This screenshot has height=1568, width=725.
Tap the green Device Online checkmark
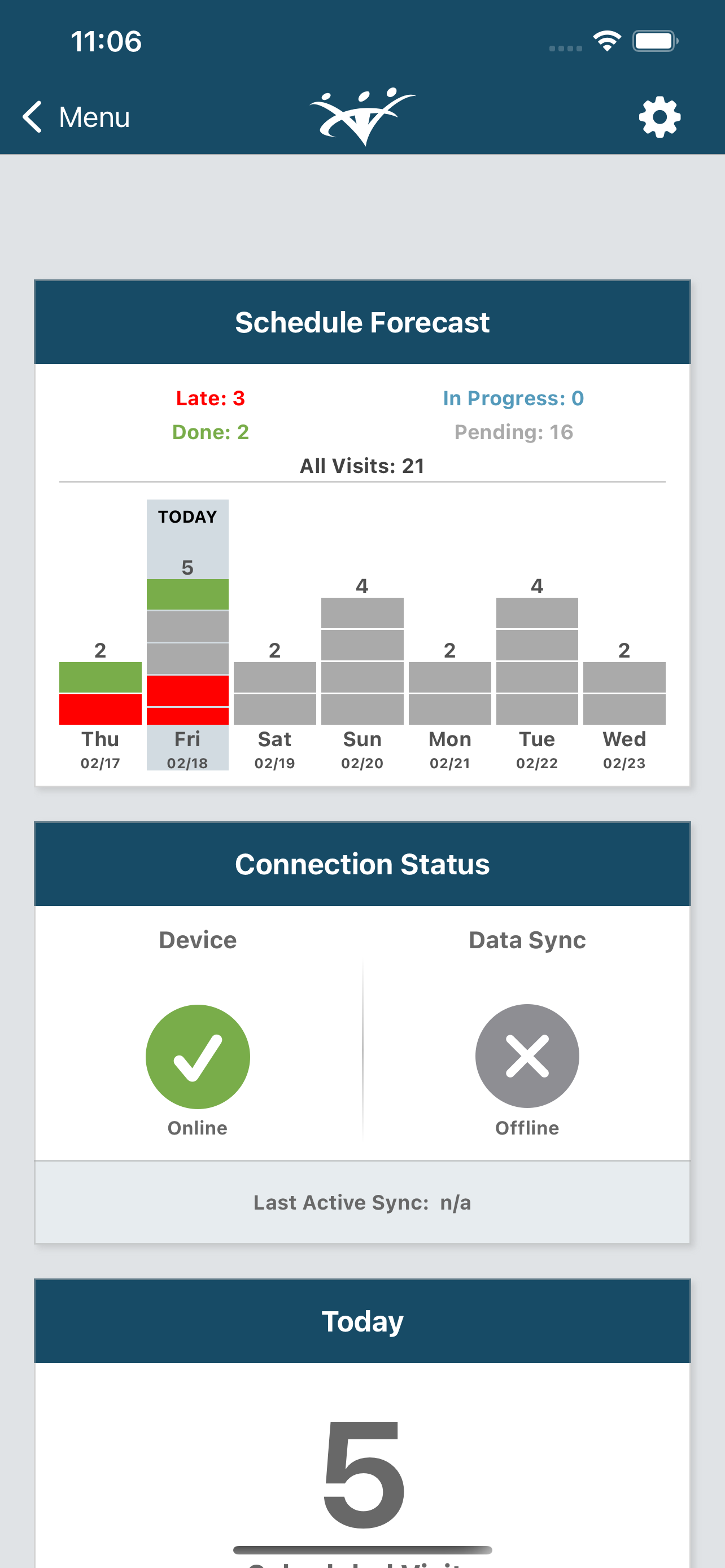197,1056
